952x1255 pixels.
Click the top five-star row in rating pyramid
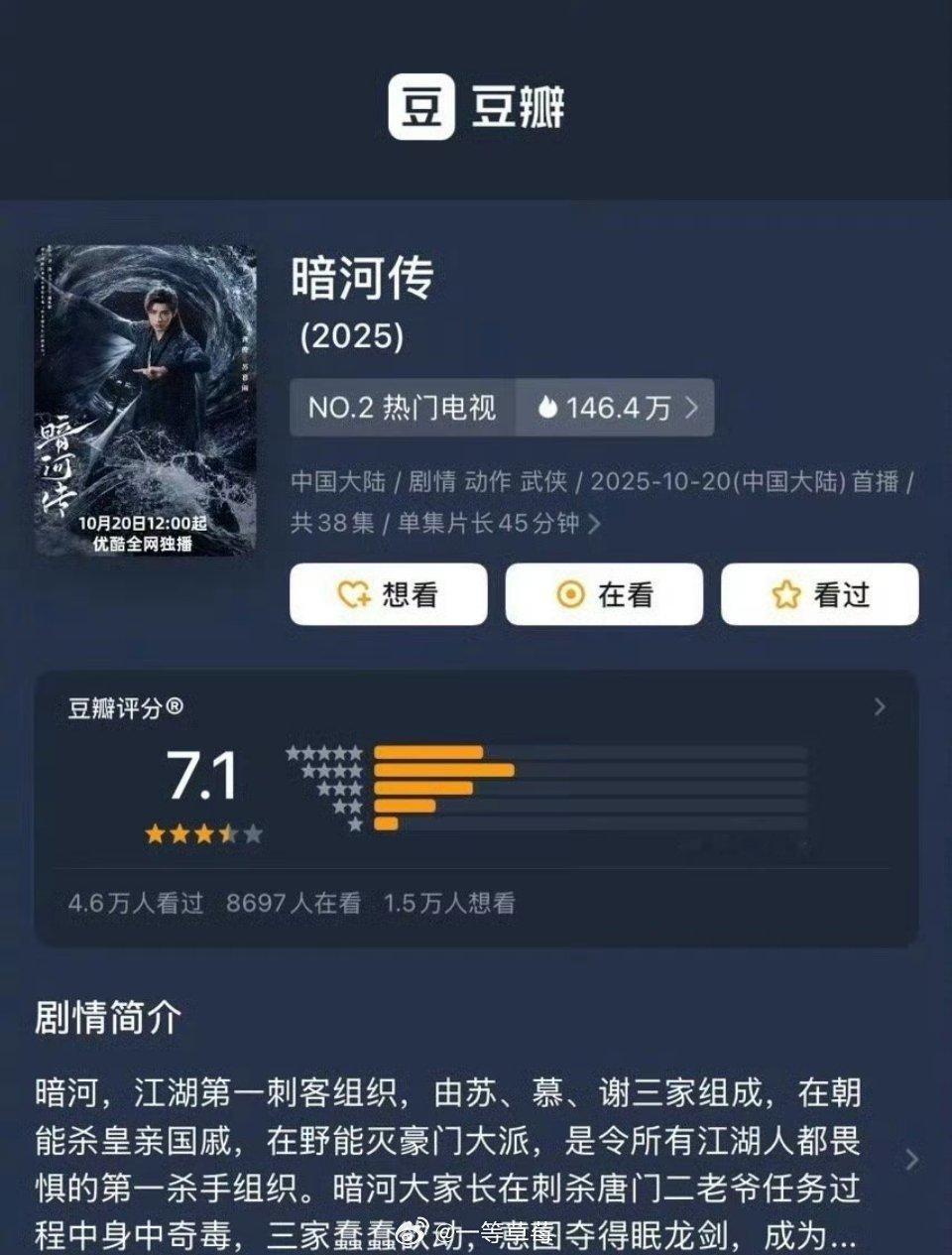tap(324, 750)
